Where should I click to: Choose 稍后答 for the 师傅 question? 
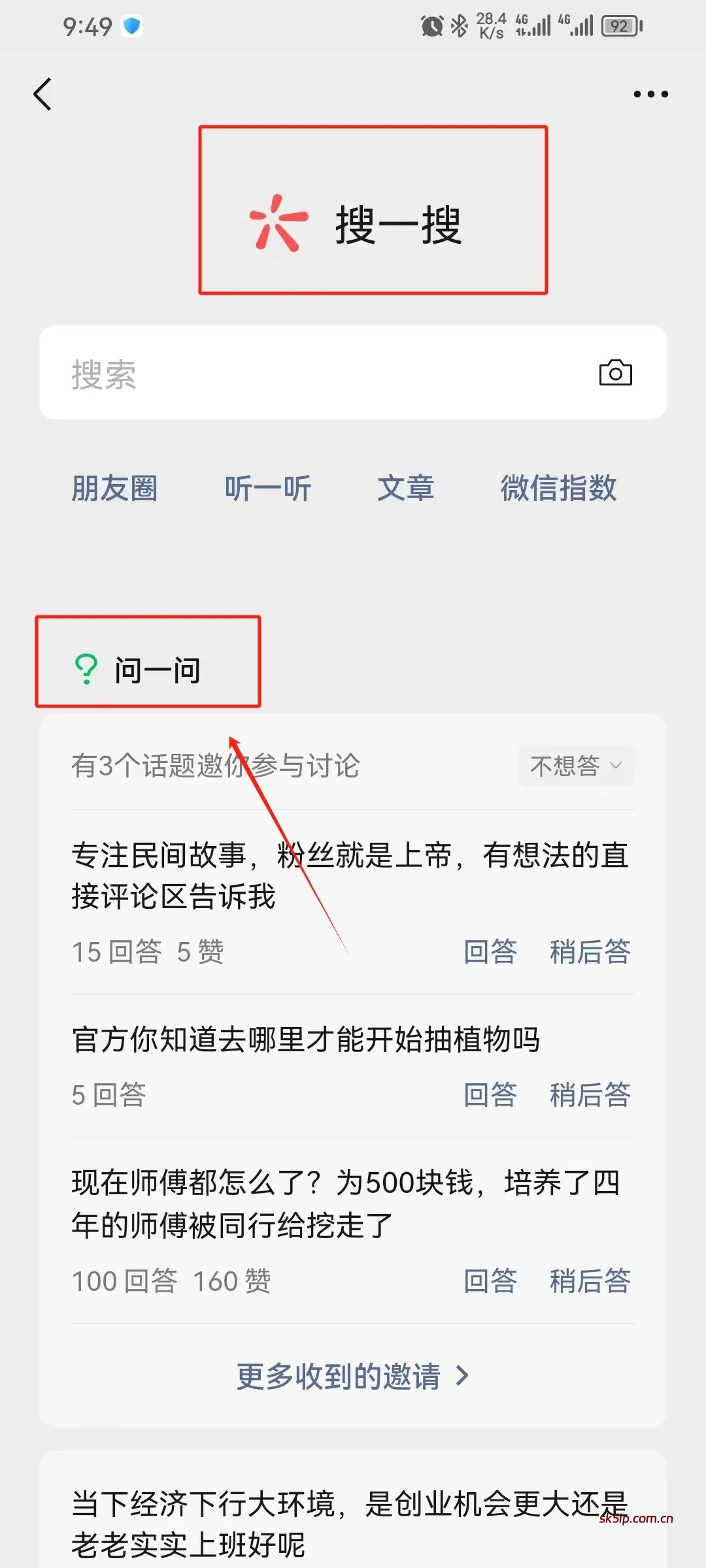[590, 1281]
